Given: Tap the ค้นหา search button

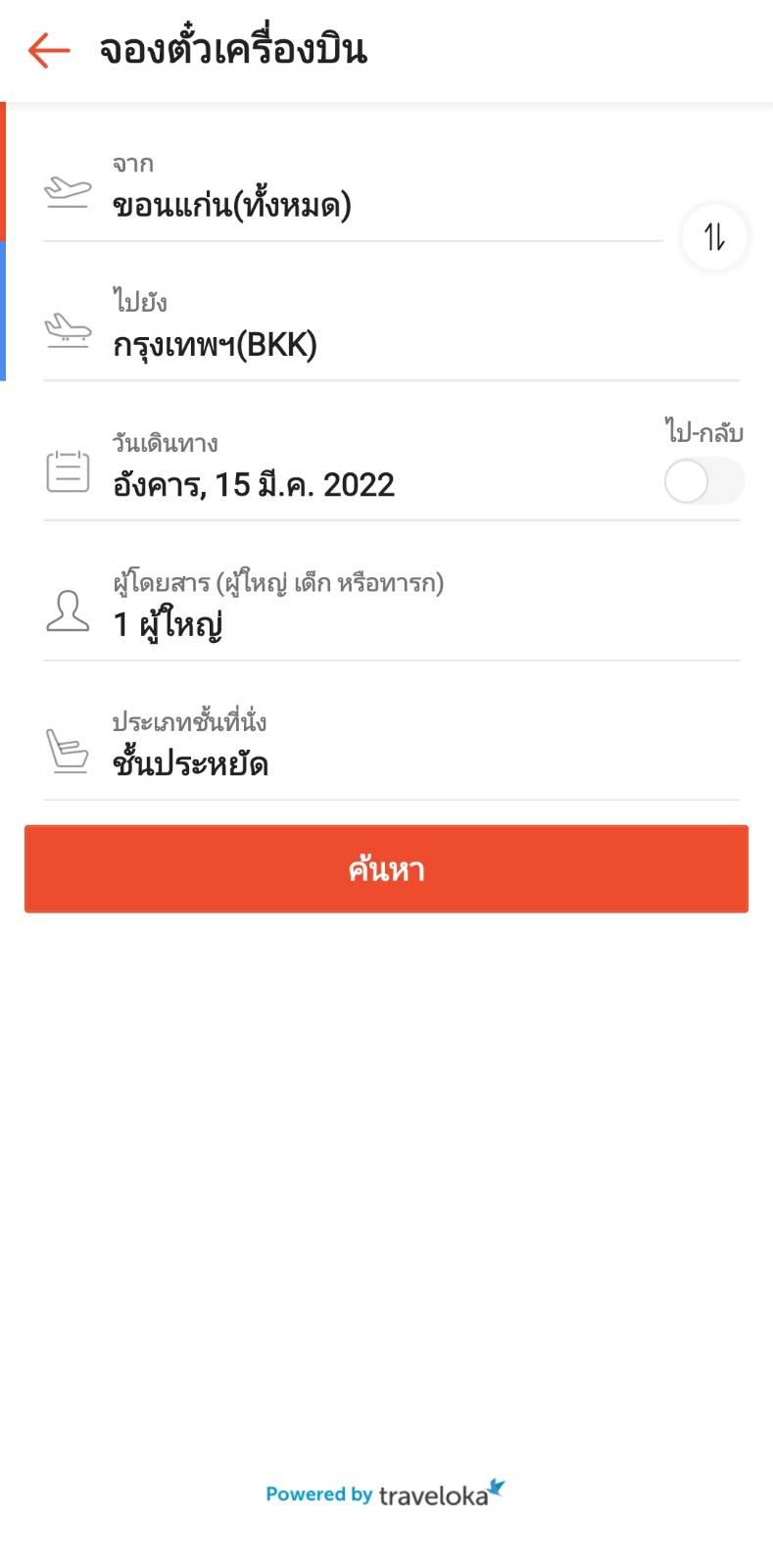Looking at the screenshot, I should (x=386, y=869).
